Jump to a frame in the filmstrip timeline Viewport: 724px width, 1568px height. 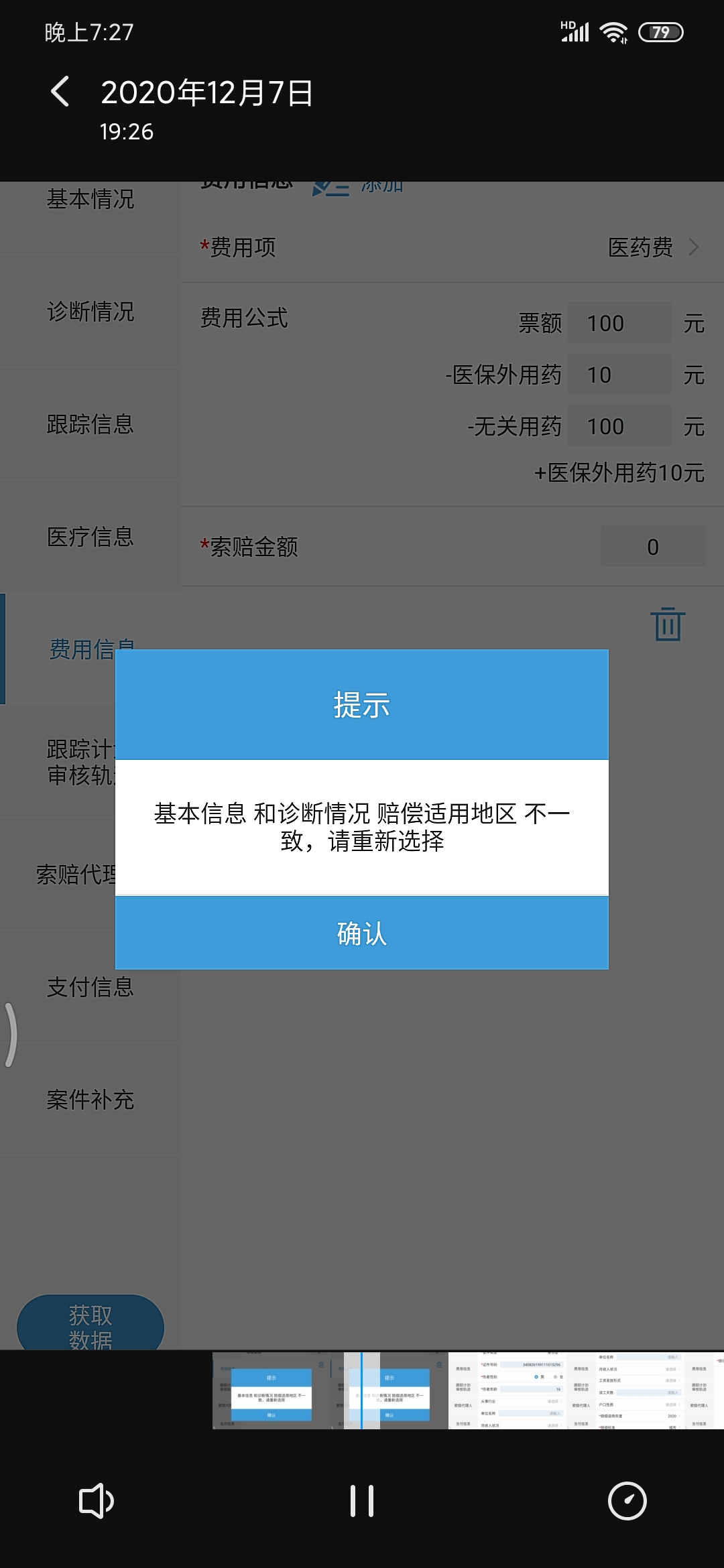point(468,1390)
